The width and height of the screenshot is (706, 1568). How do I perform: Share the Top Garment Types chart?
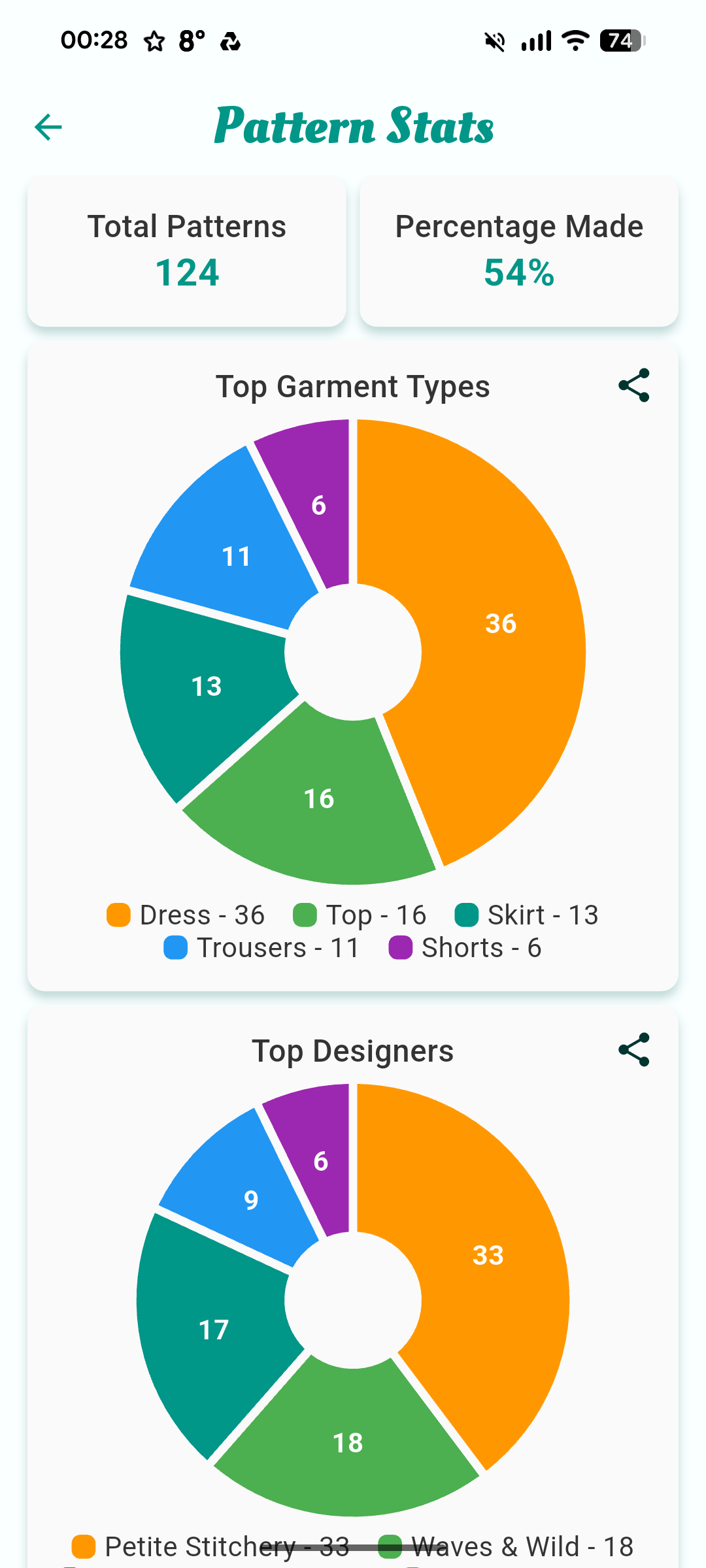click(633, 385)
